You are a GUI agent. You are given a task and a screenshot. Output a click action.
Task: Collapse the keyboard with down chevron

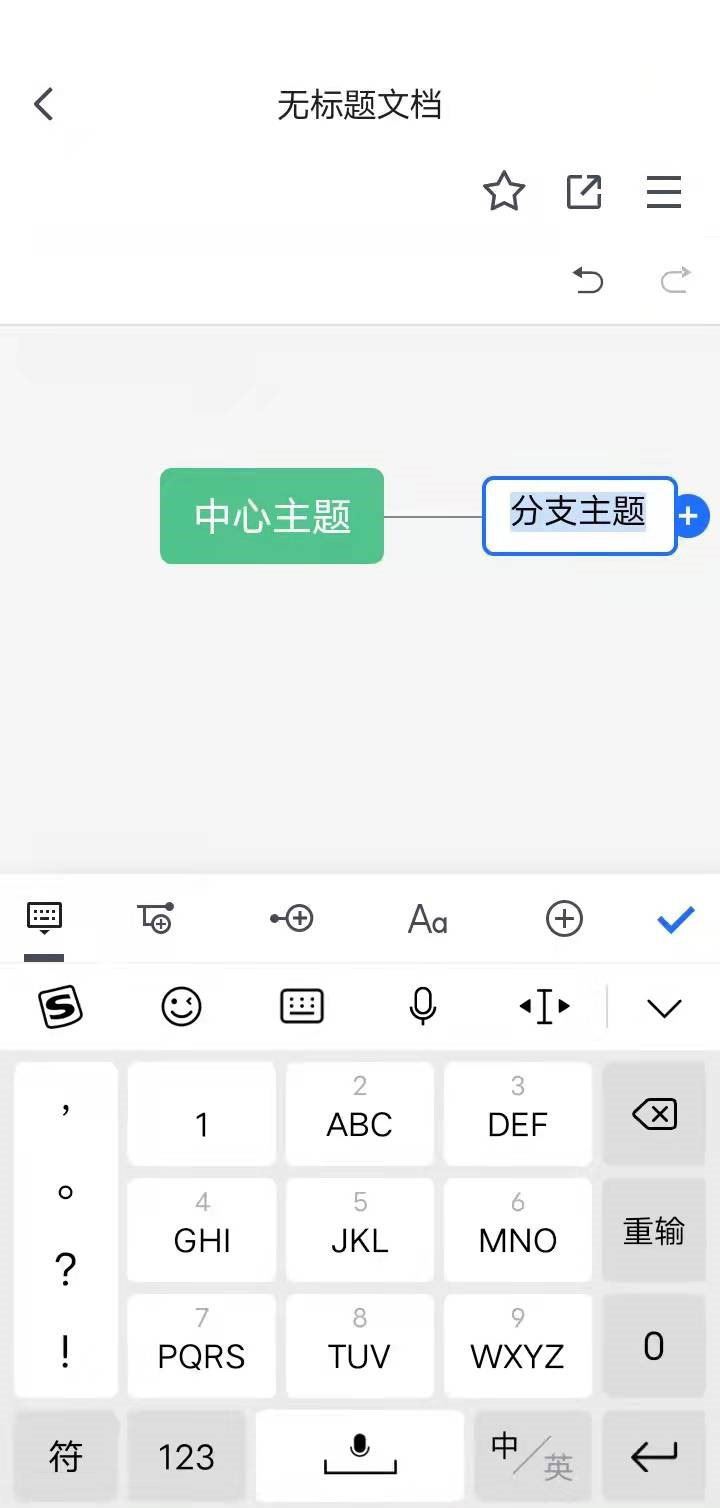click(x=664, y=1009)
